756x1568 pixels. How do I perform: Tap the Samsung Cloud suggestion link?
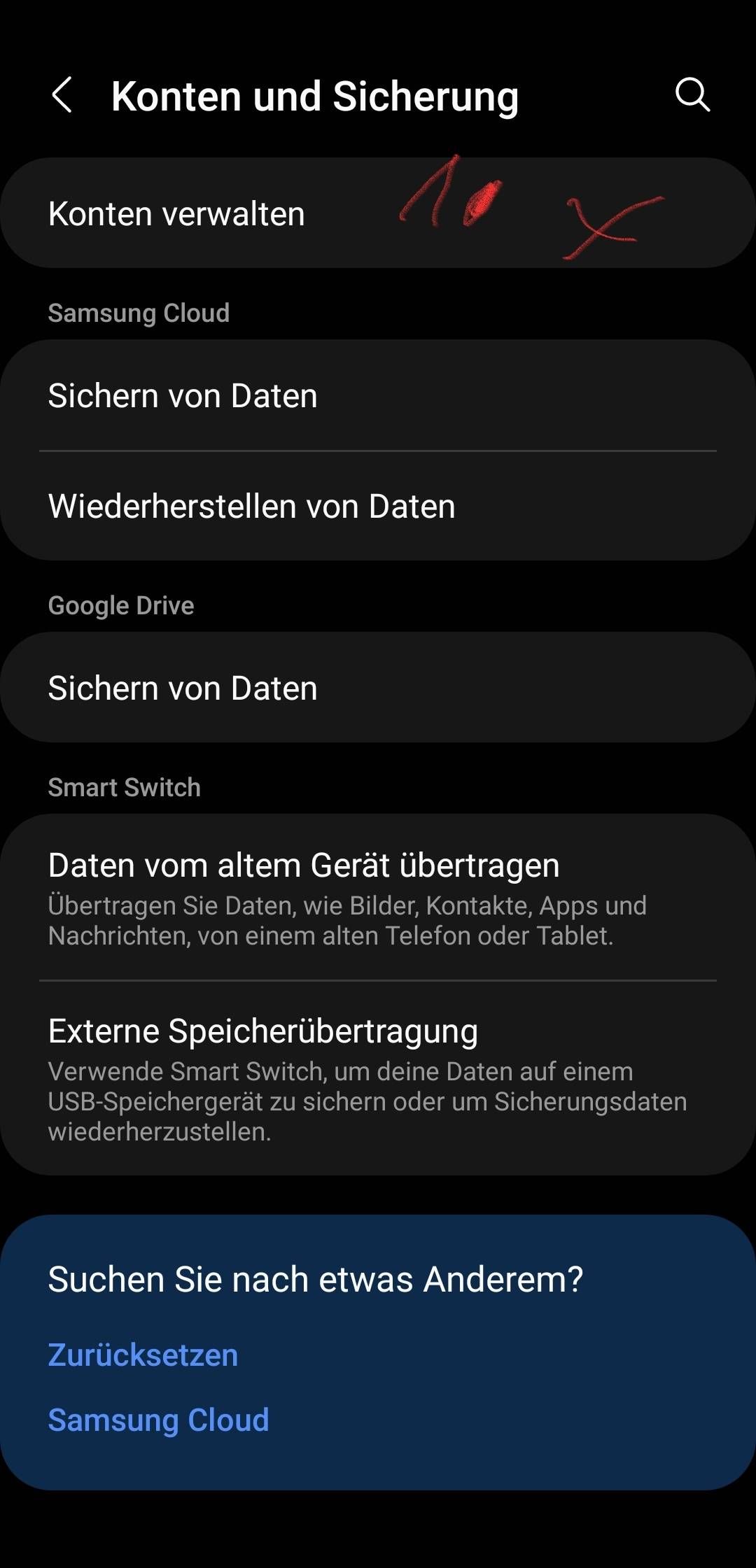(x=157, y=1420)
